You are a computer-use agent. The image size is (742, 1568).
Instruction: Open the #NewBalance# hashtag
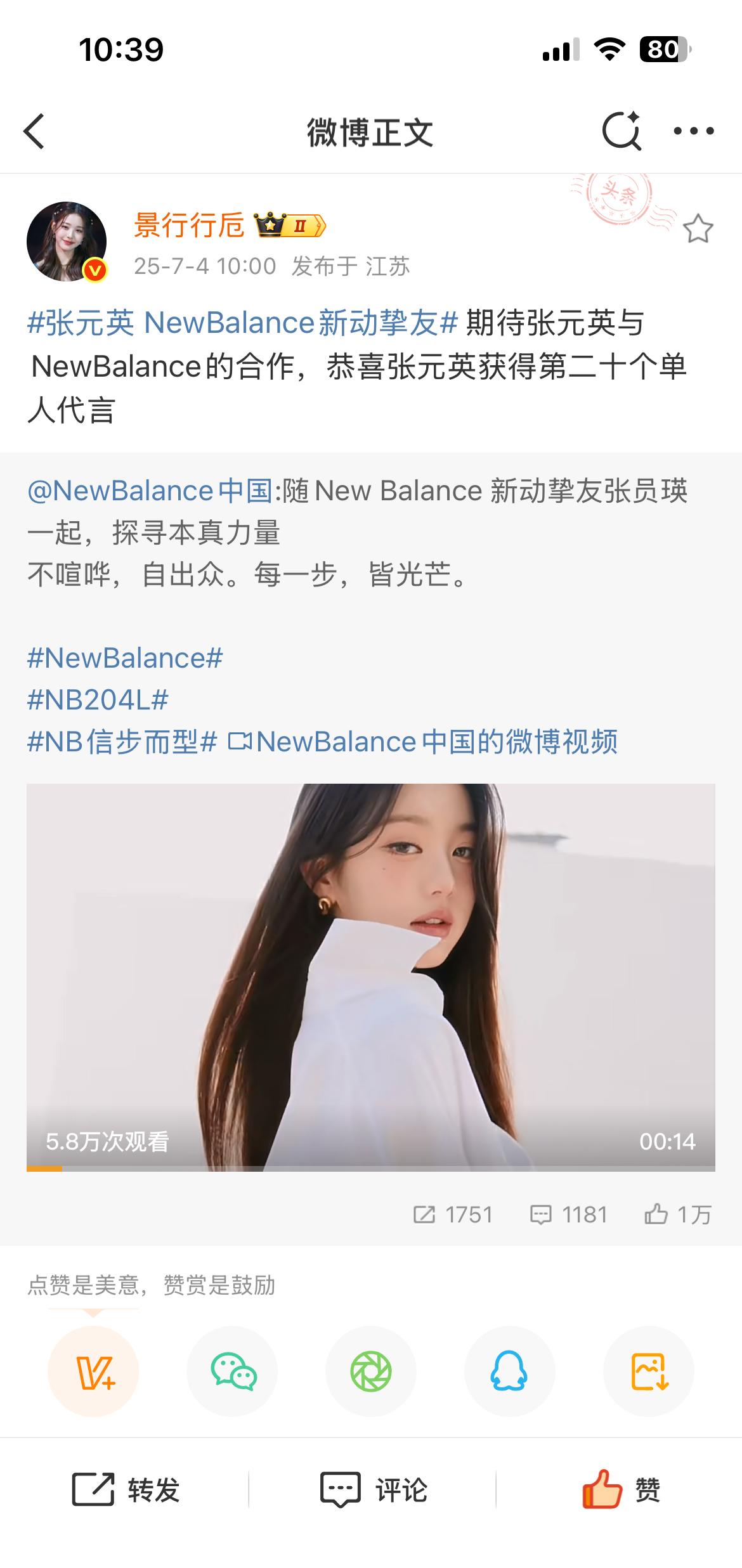125,658
